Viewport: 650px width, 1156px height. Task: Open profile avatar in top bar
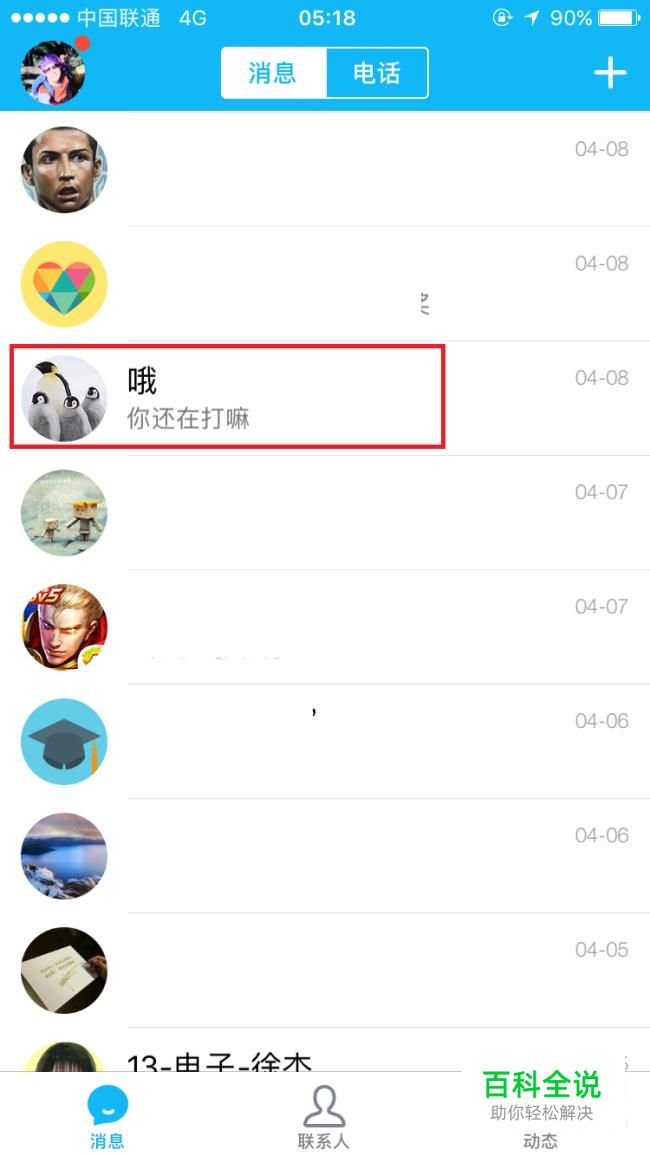coord(53,72)
